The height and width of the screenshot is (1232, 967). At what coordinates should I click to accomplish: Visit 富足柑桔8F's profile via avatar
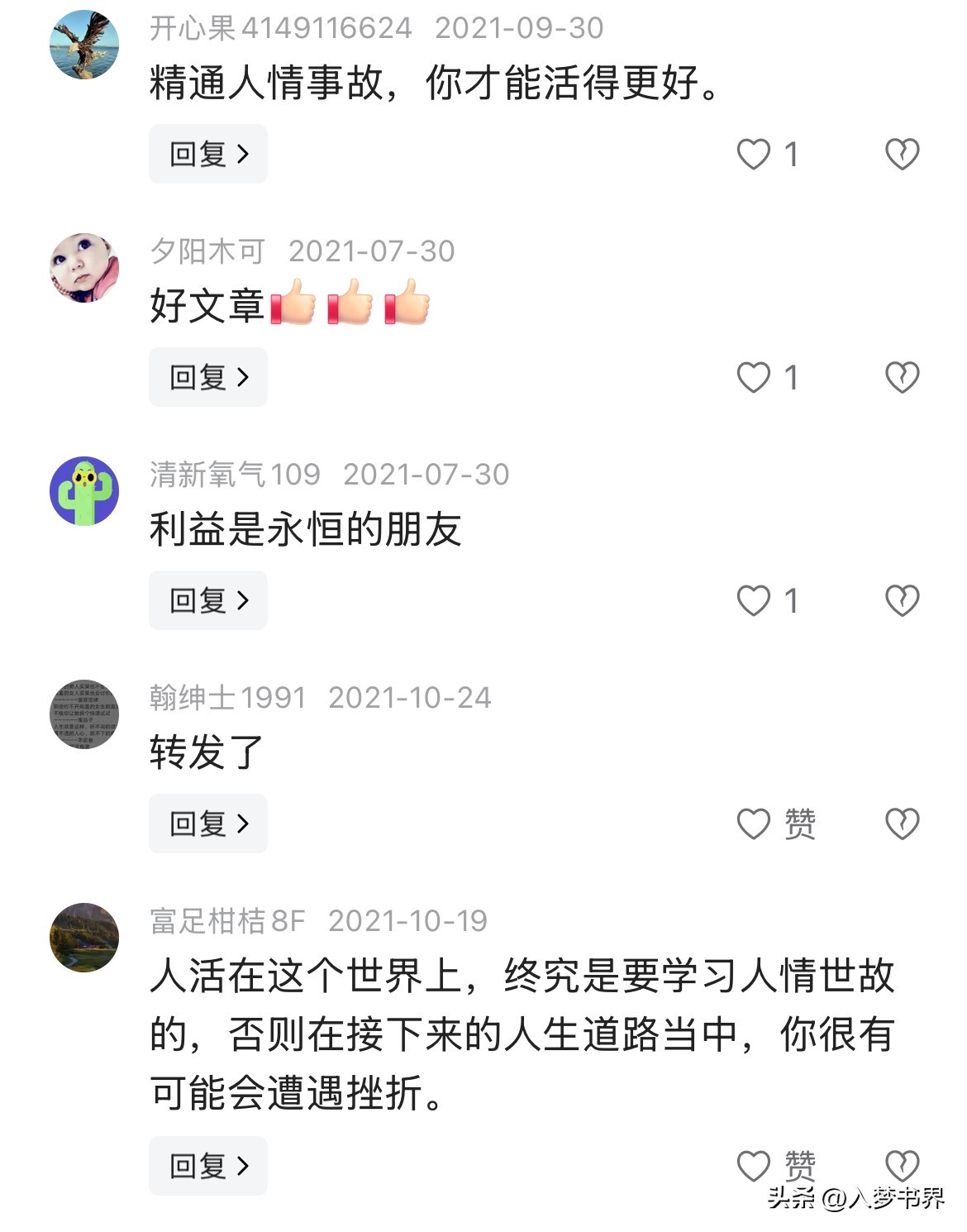(x=84, y=938)
